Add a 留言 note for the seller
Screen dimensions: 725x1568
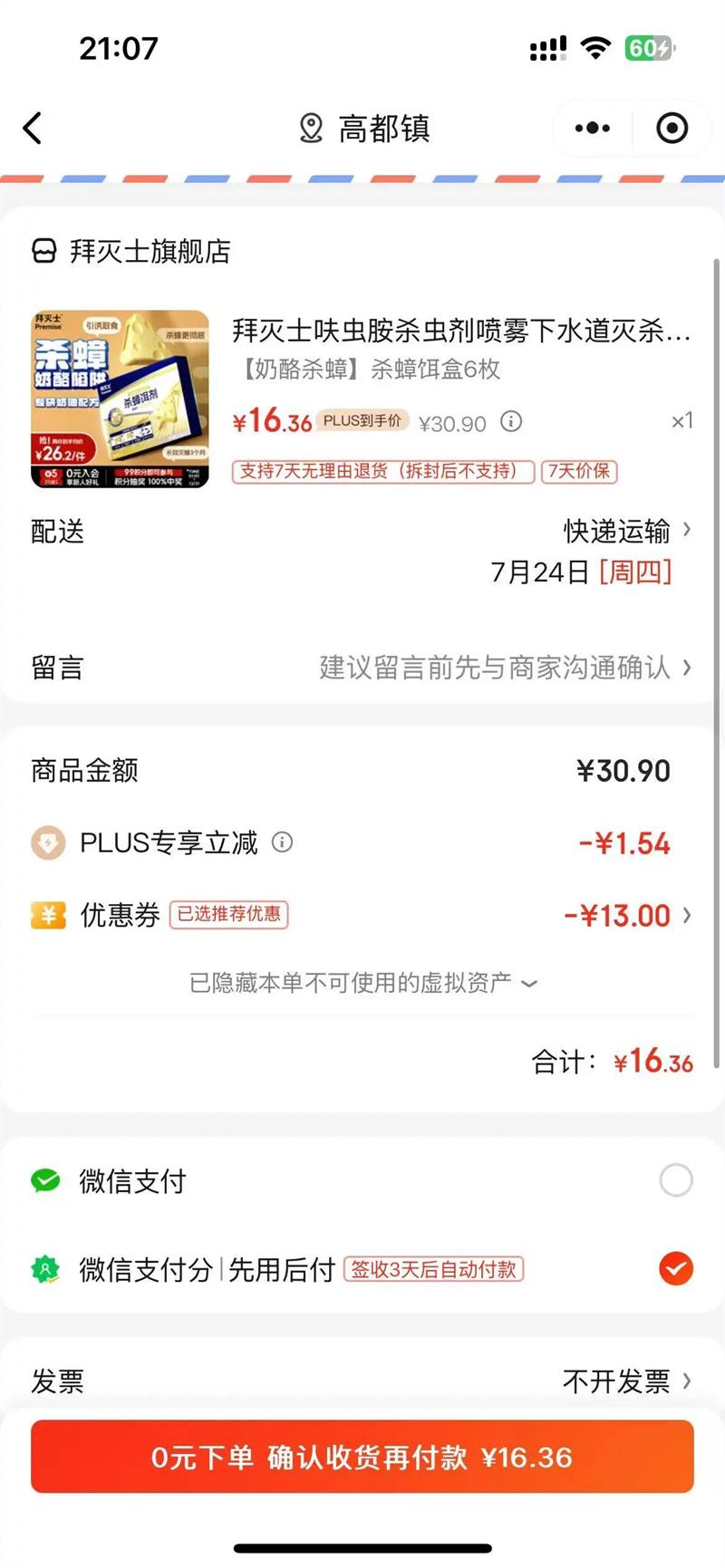[504, 669]
